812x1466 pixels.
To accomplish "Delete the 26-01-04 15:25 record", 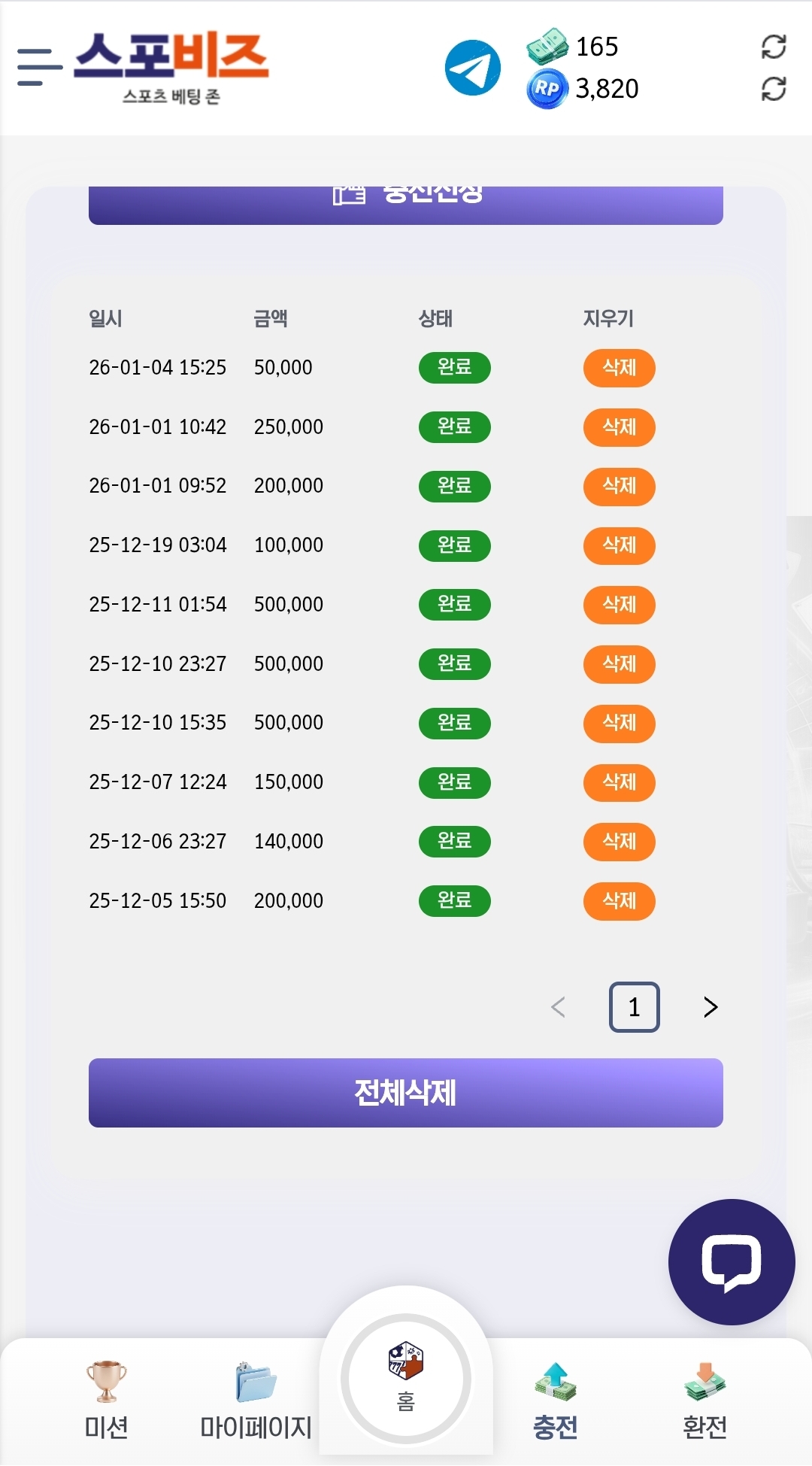I will [x=619, y=368].
